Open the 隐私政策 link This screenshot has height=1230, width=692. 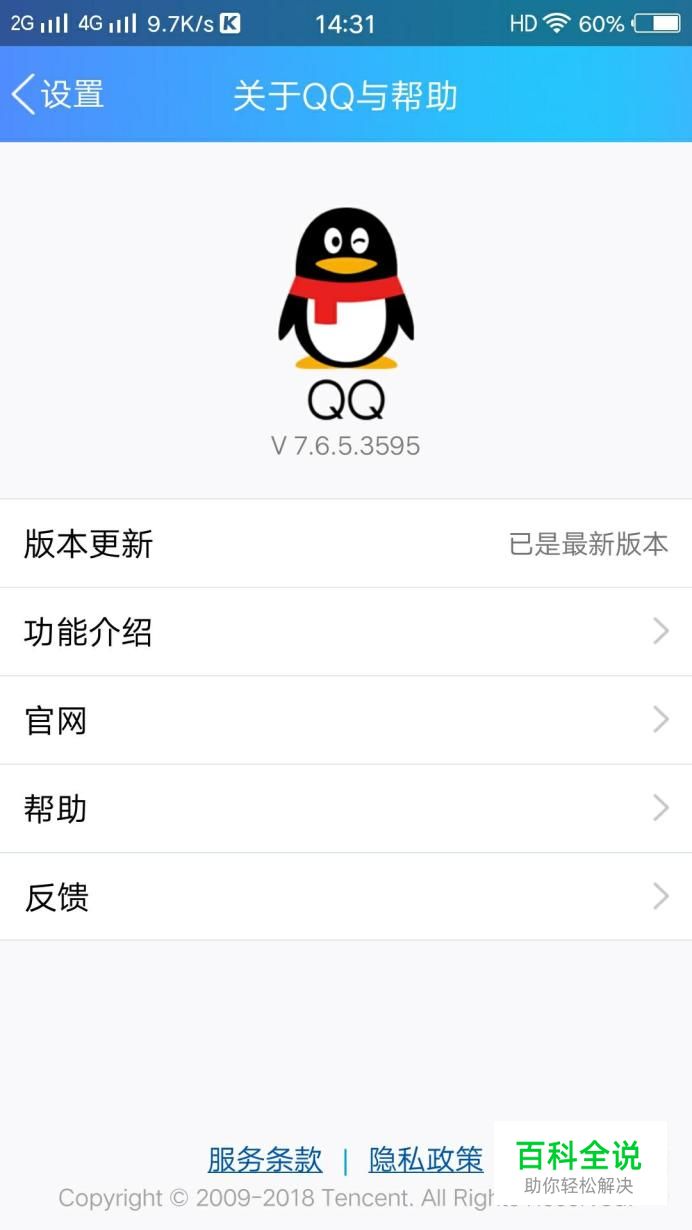tap(426, 1160)
